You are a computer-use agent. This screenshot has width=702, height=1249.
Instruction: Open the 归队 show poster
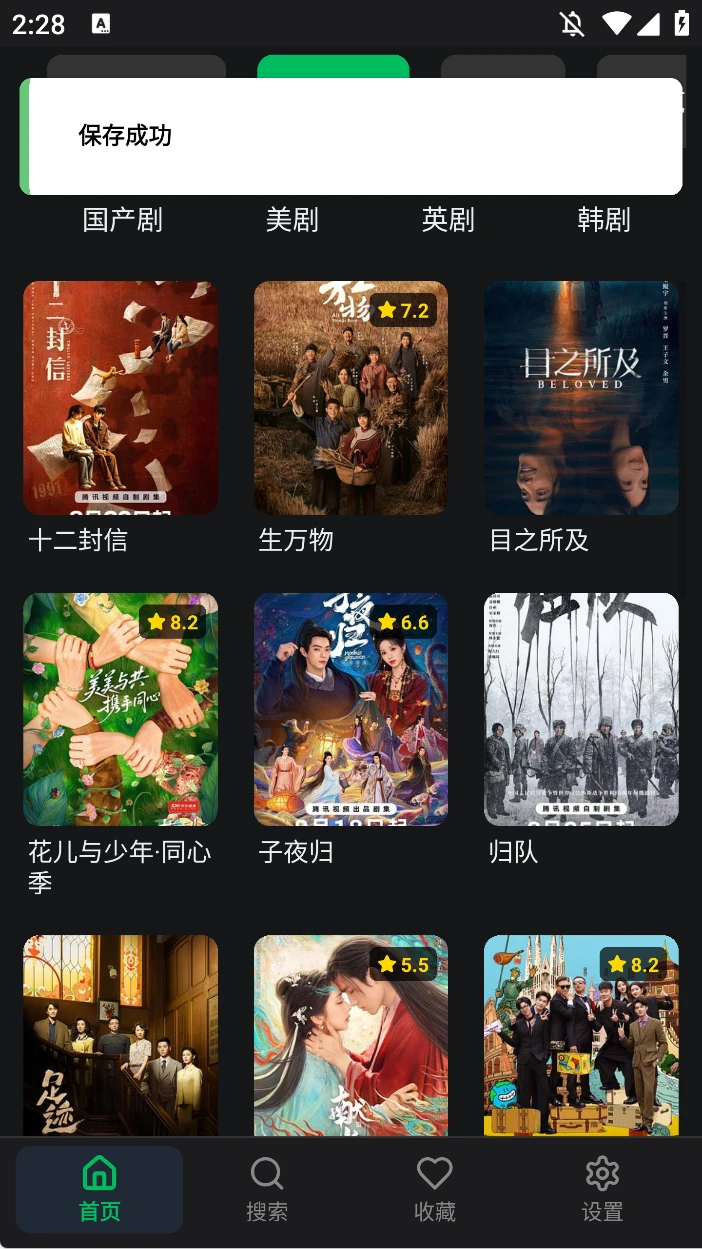[581, 710]
